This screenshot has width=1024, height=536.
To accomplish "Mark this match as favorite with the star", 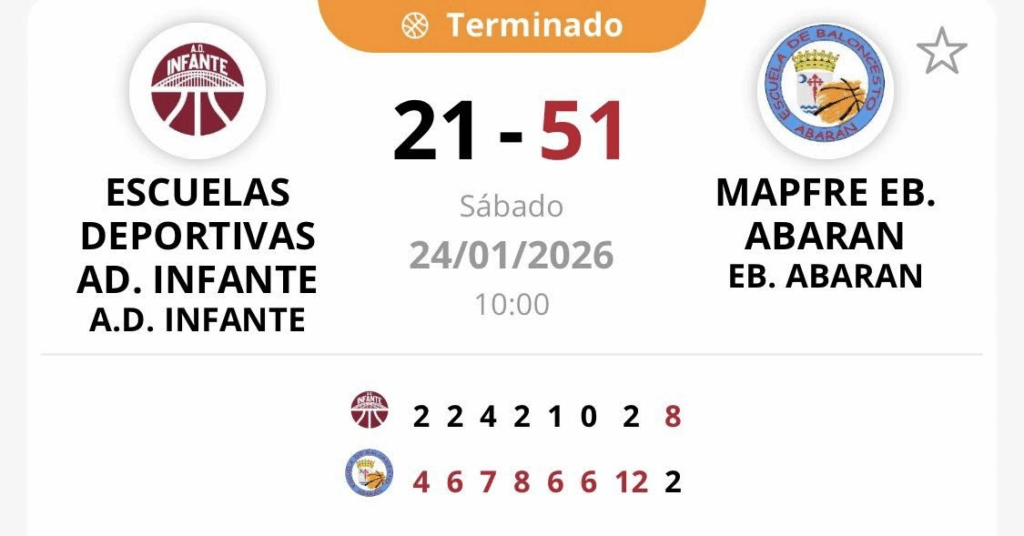I will [942, 51].
